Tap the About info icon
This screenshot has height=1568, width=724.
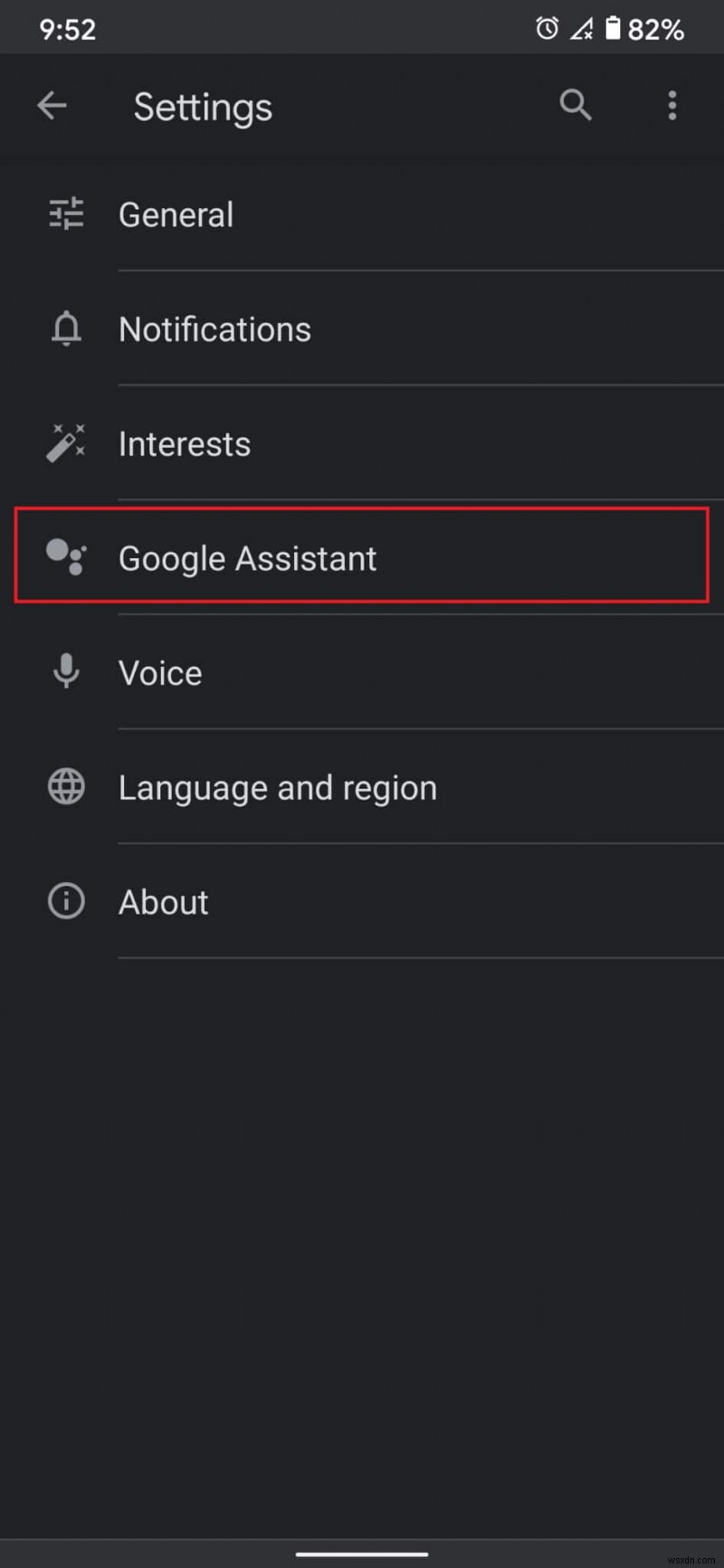click(x=65, y=901)
